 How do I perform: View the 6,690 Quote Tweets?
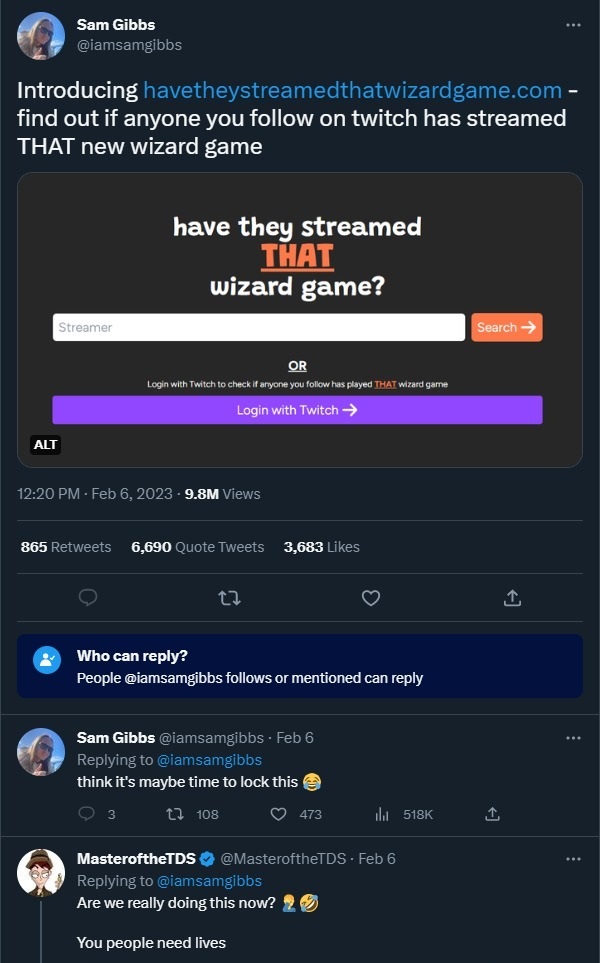pos(197,547)
